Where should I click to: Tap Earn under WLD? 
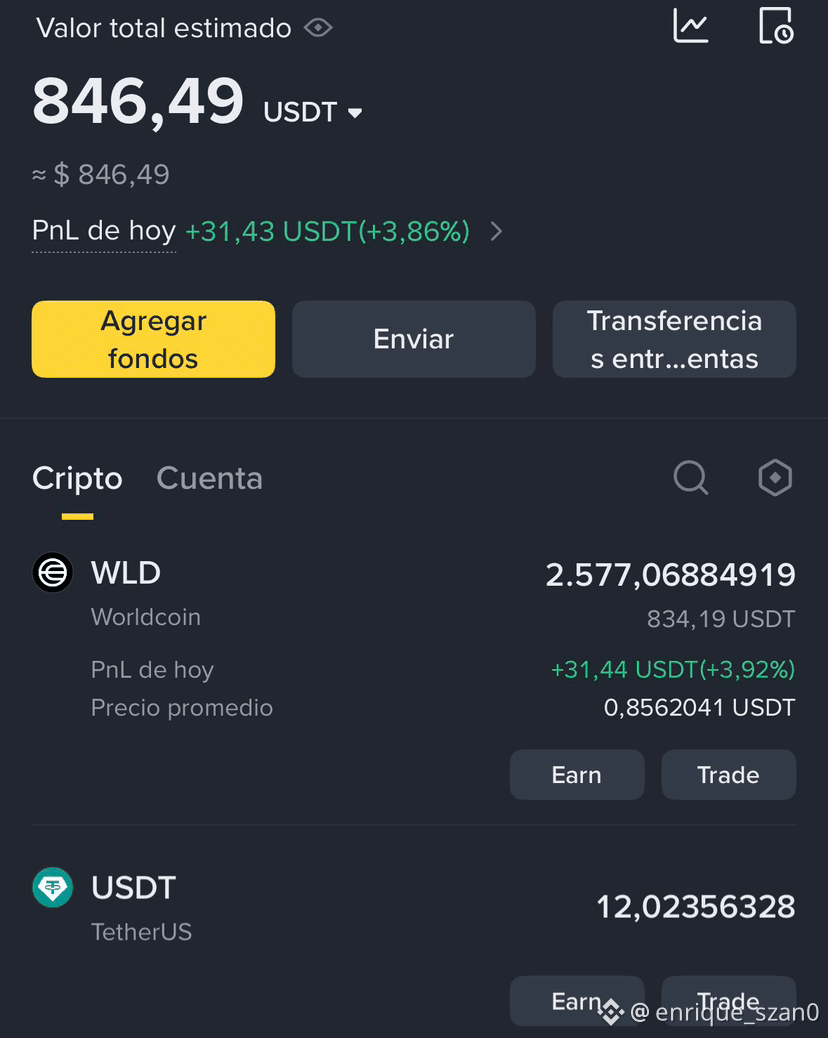pos(576,775)
